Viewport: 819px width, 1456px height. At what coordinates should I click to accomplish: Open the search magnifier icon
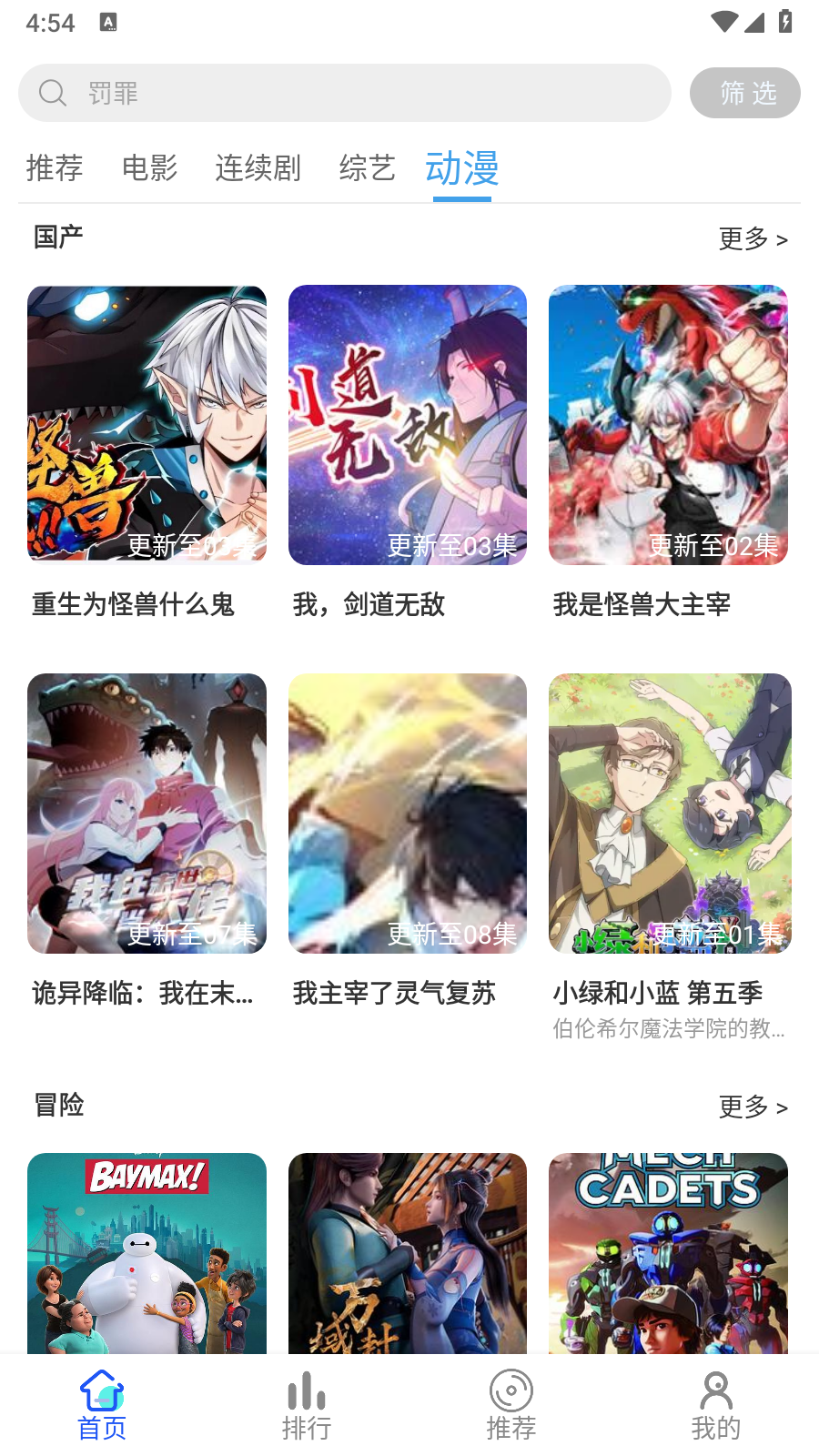pos(52,93)
